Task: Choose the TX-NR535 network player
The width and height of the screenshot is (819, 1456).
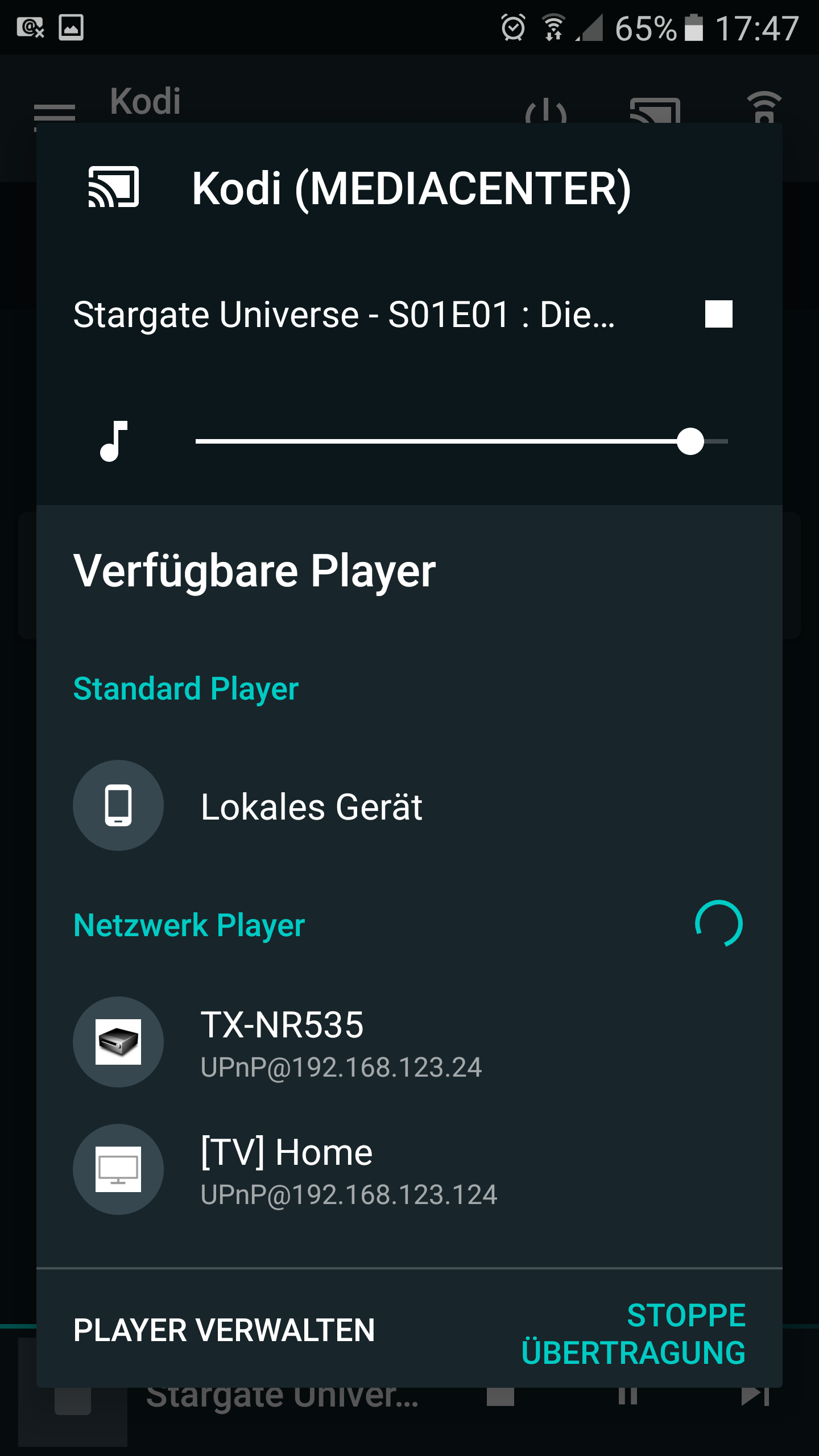Action: pos(409,1042)
